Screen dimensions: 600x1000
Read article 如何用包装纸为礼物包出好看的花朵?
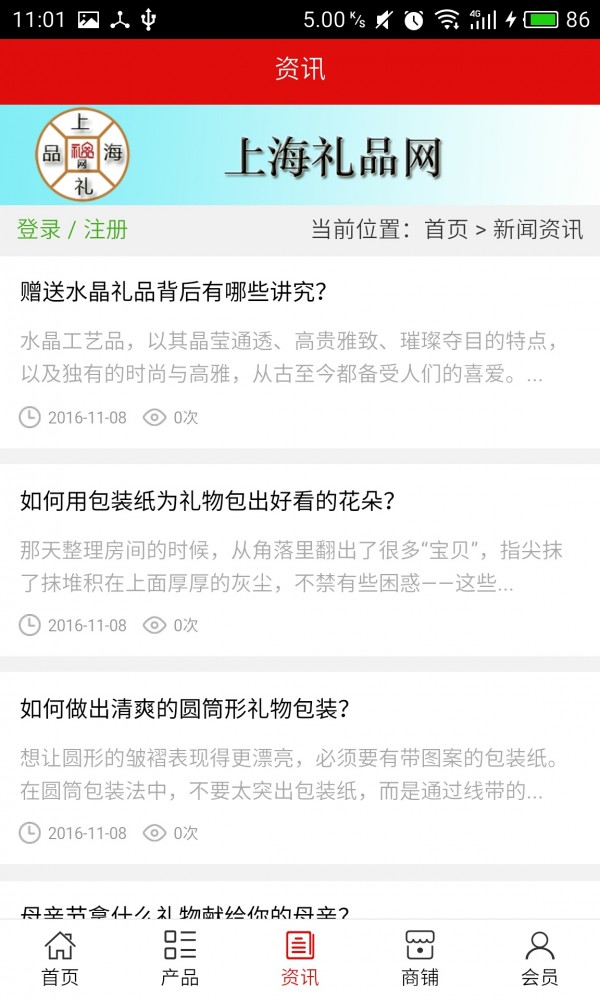tap(207, 501)
